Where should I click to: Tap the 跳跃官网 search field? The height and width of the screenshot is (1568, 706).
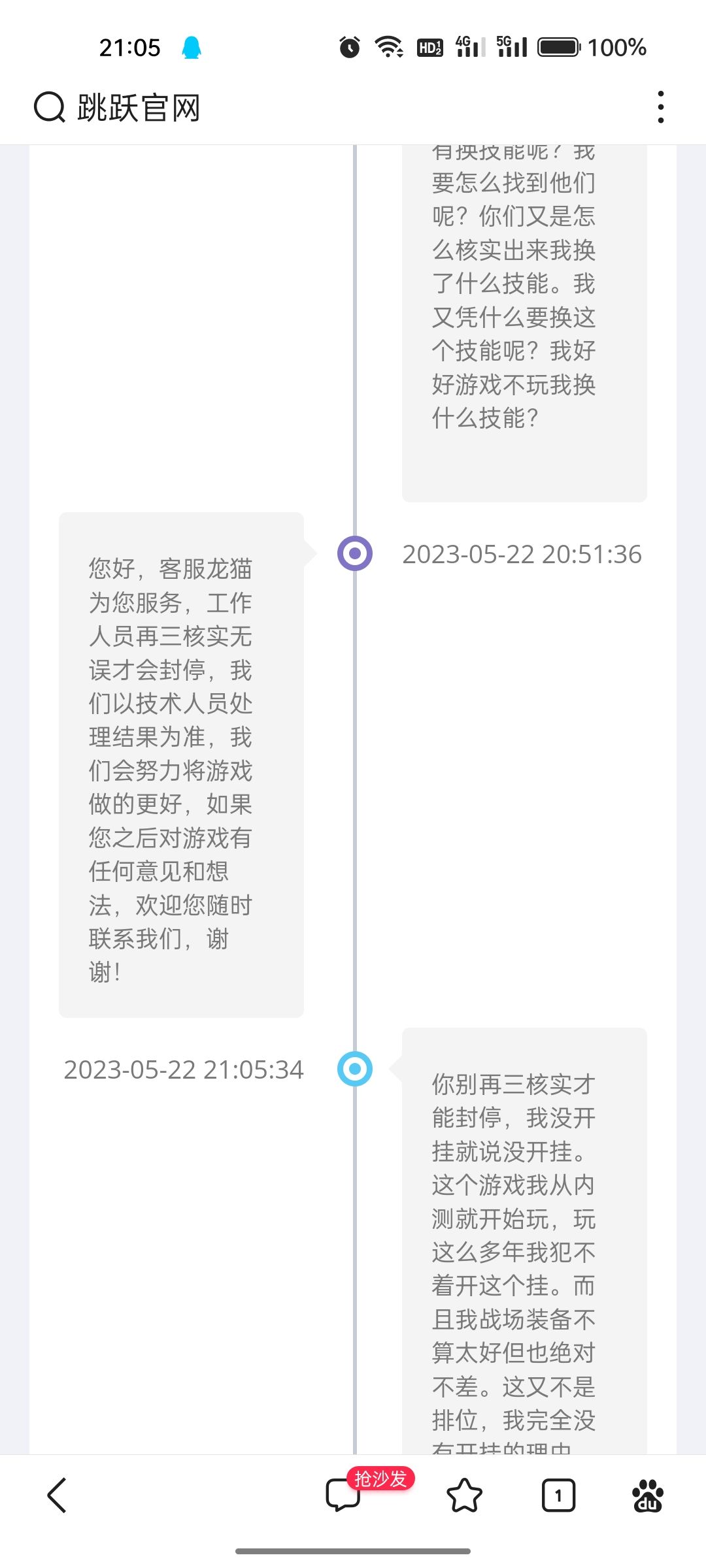point(139,106)
